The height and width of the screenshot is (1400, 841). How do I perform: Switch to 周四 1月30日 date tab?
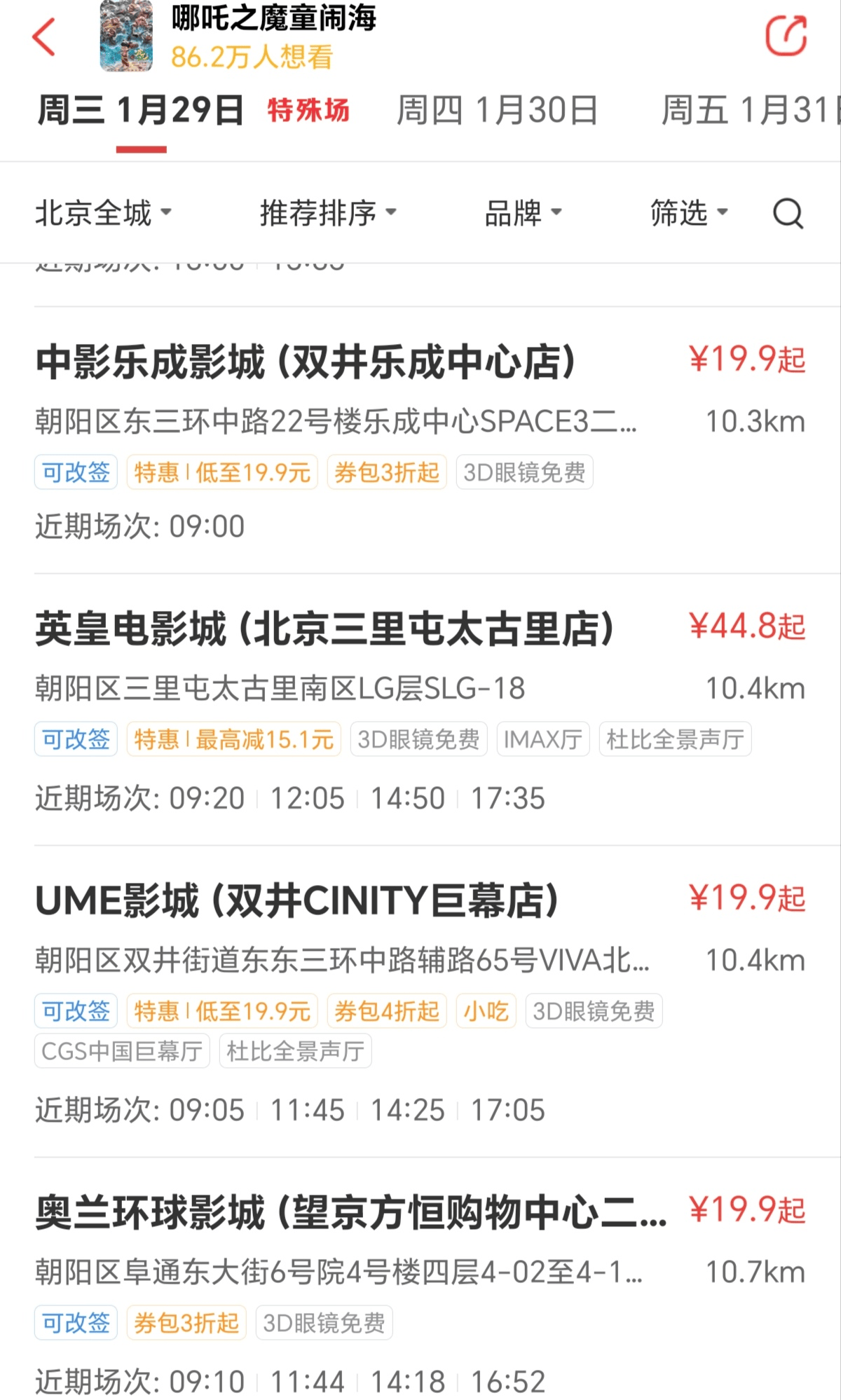(496, 111)
